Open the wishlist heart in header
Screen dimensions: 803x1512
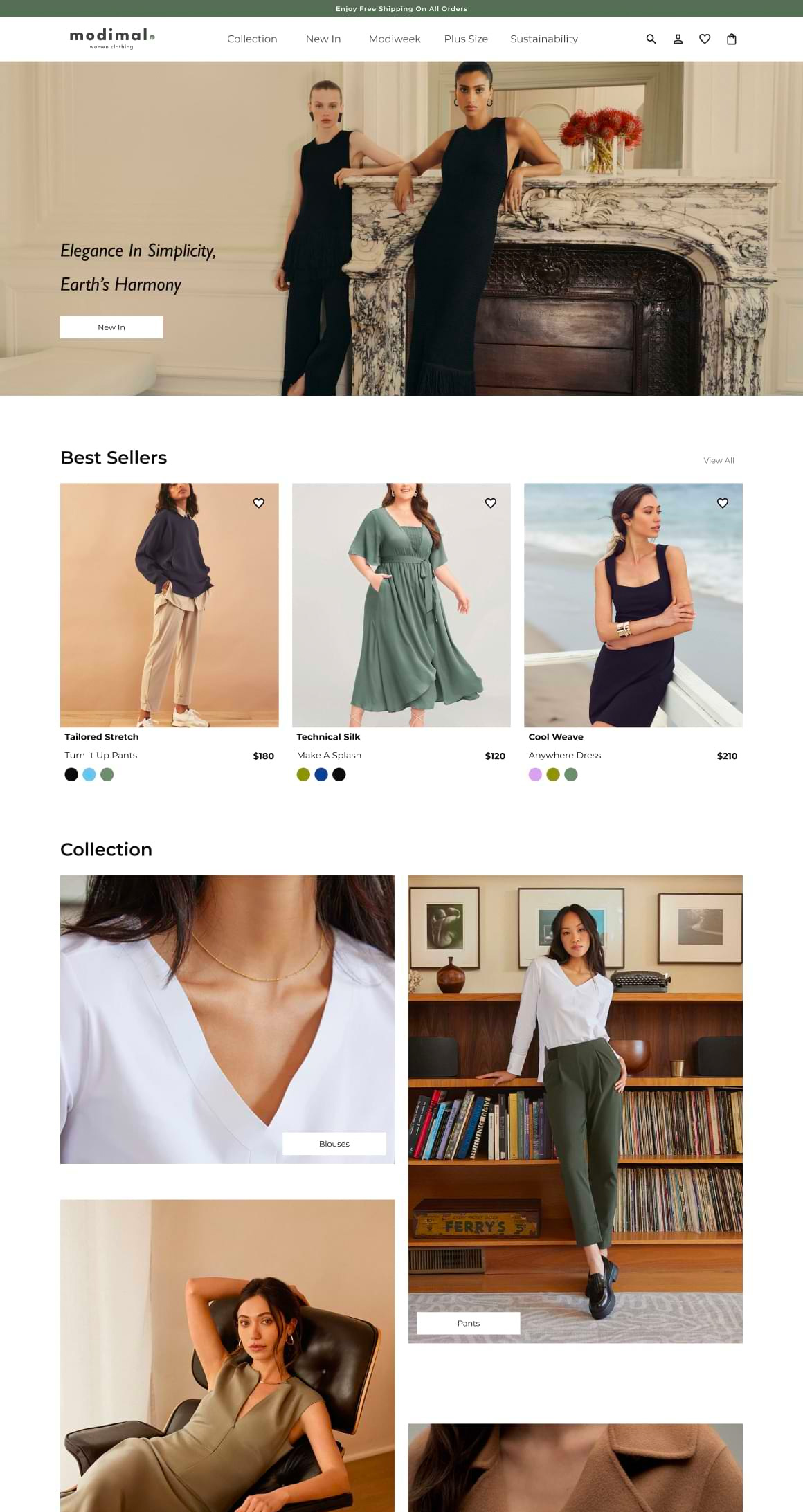pos(705,39)
